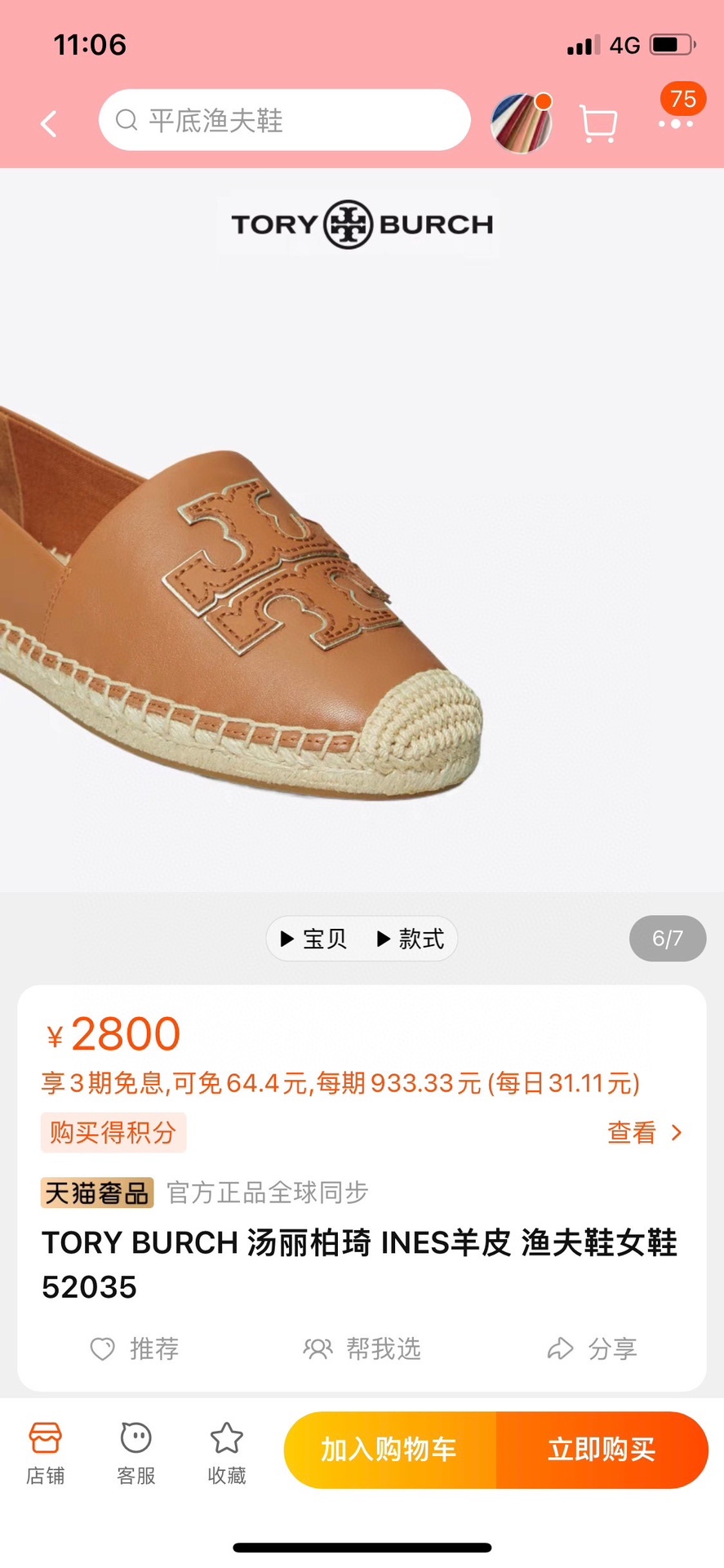This screenshot has height=1568, width=724.
Task: Add the item to favorites with 收藏
Action: (x=226, y=1453)
